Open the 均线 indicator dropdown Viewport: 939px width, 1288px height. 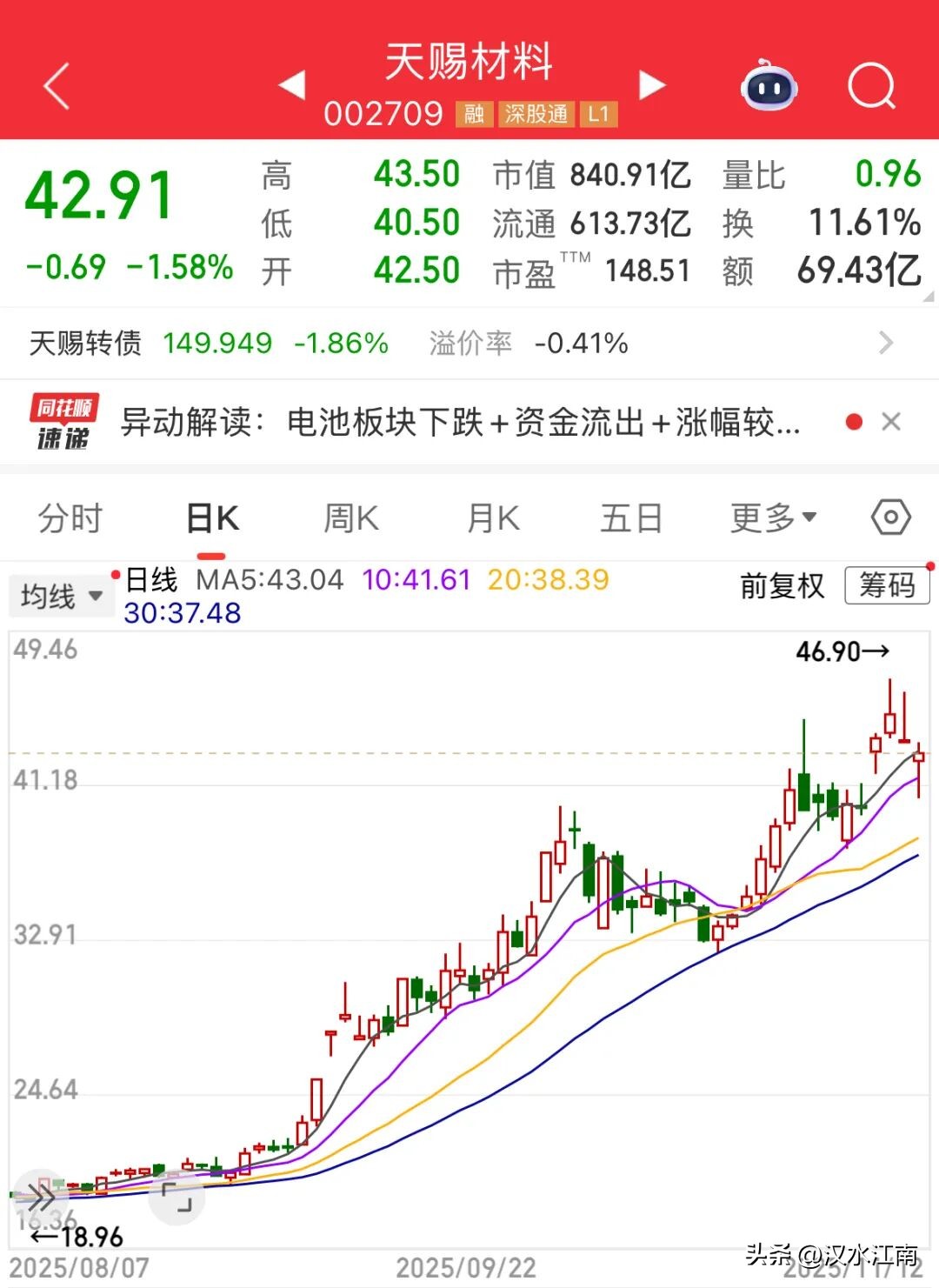coord(61,597)
